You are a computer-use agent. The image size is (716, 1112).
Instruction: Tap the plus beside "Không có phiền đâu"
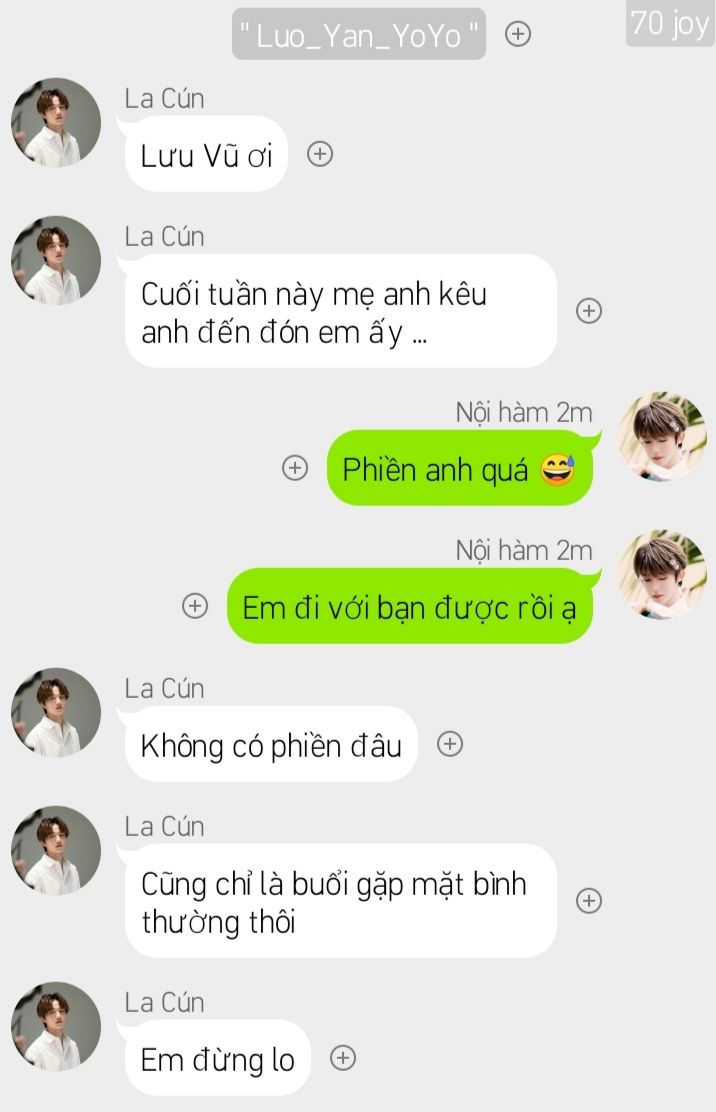point(451,744)
